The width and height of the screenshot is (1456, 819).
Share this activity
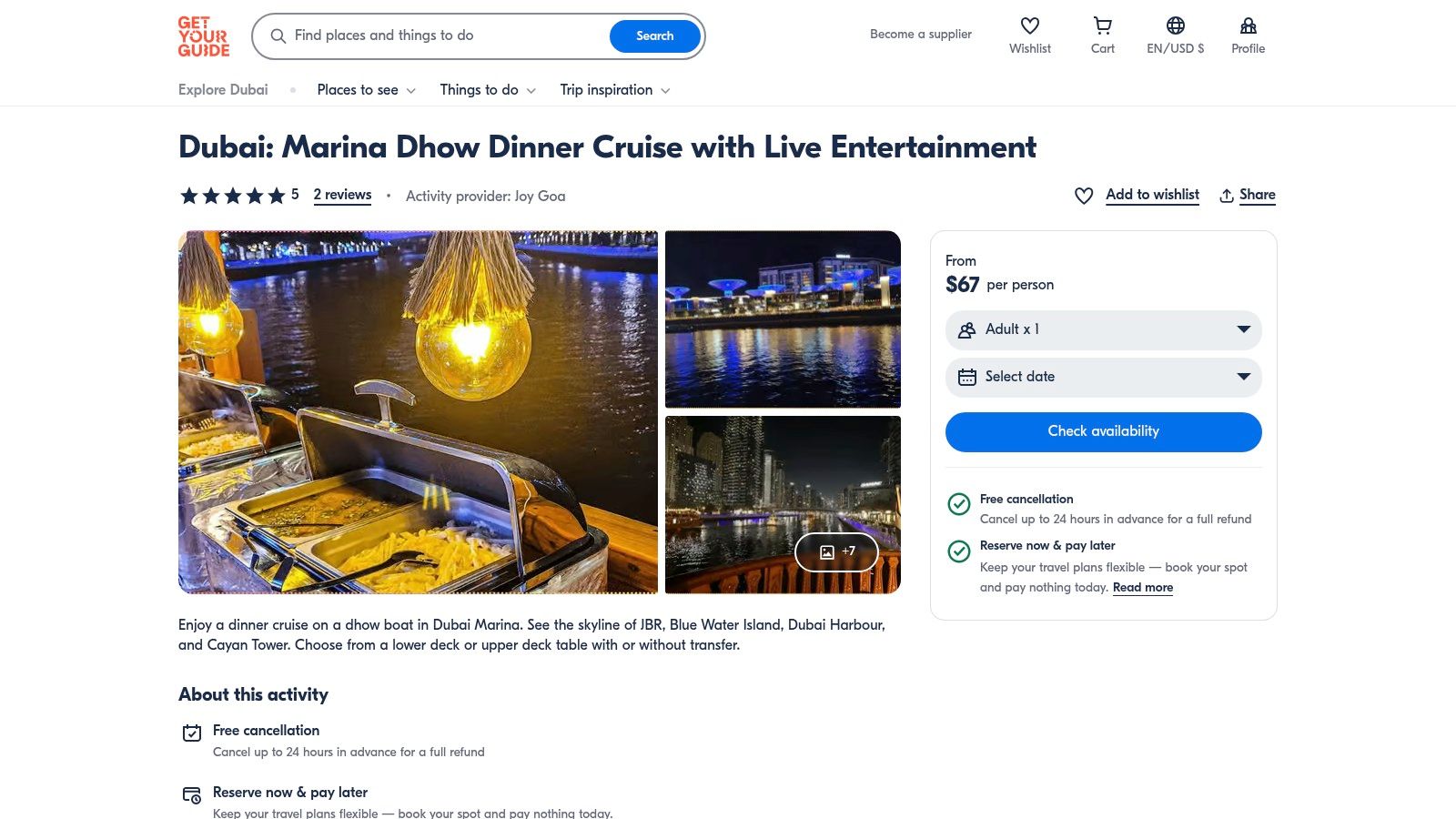1256,195
